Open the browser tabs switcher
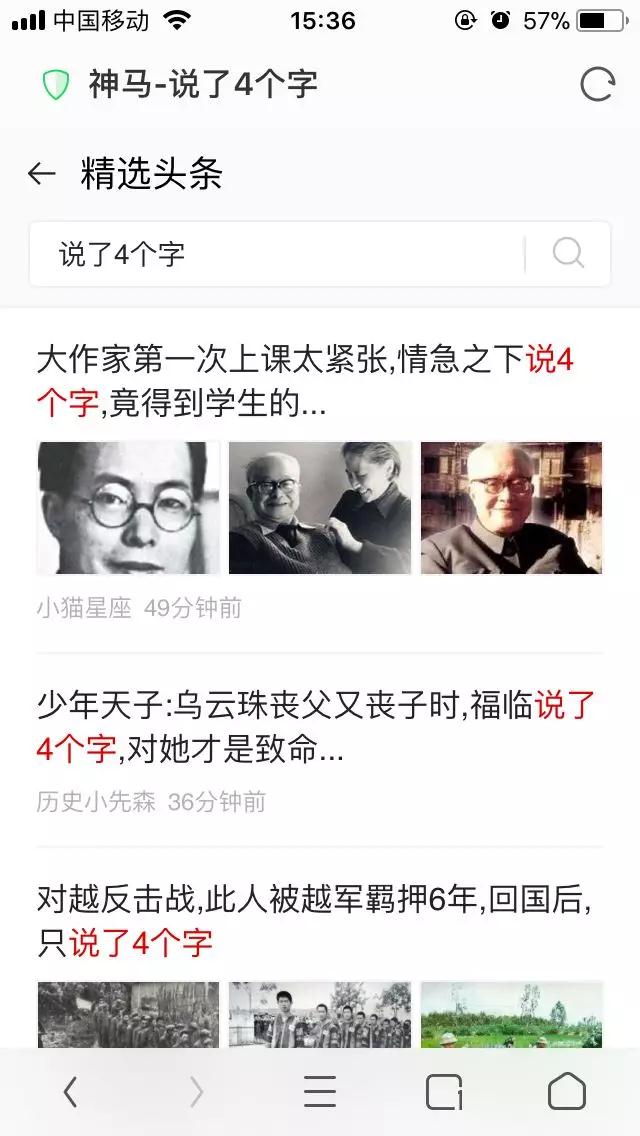 444,1092
